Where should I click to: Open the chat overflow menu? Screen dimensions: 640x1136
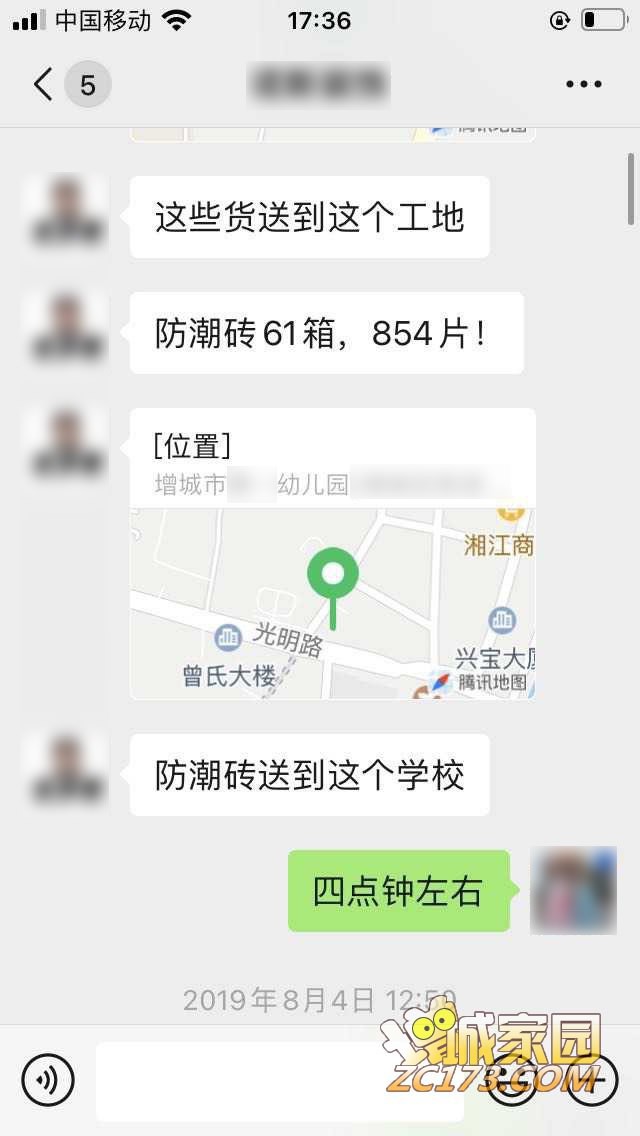(x=583, y=85)
